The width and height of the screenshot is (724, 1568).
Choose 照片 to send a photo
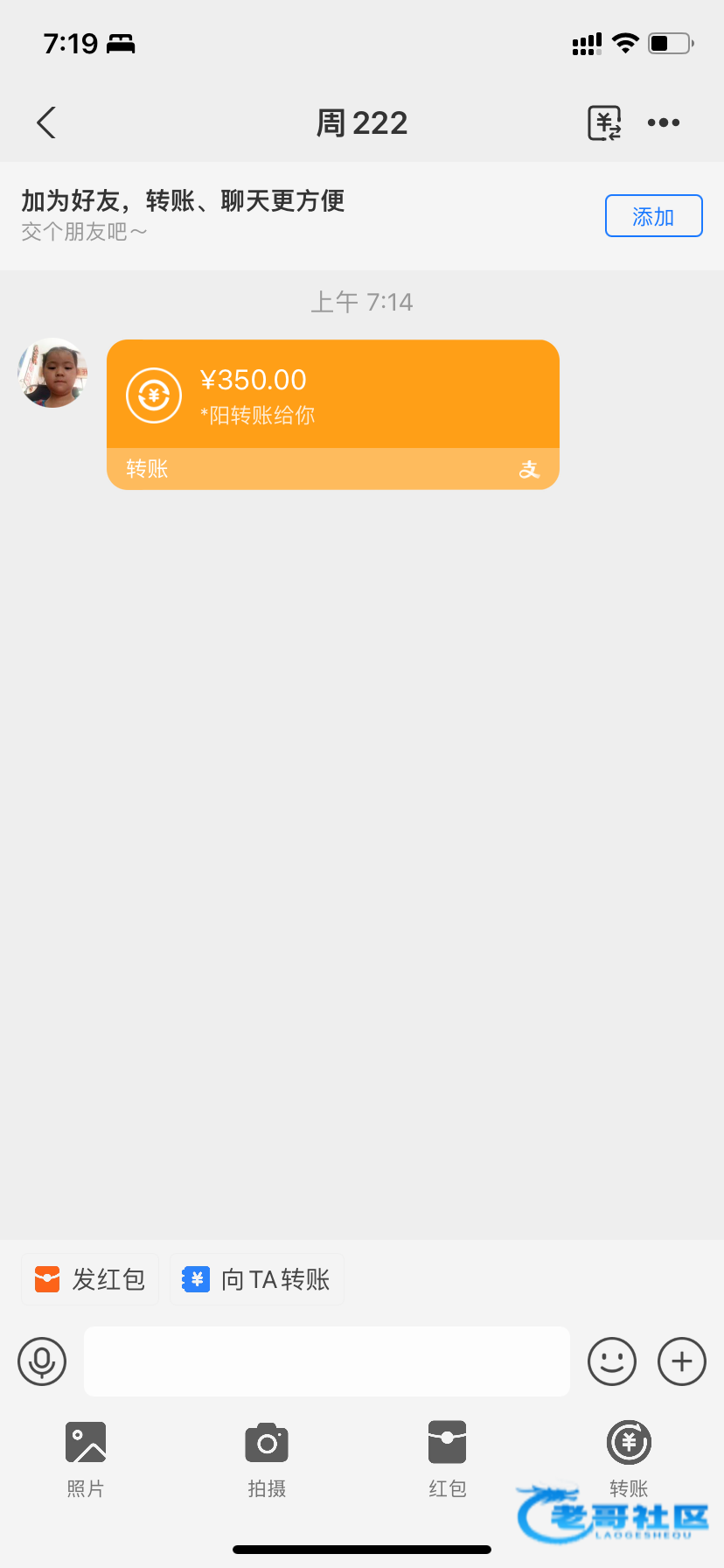[x=86, y=1459]
